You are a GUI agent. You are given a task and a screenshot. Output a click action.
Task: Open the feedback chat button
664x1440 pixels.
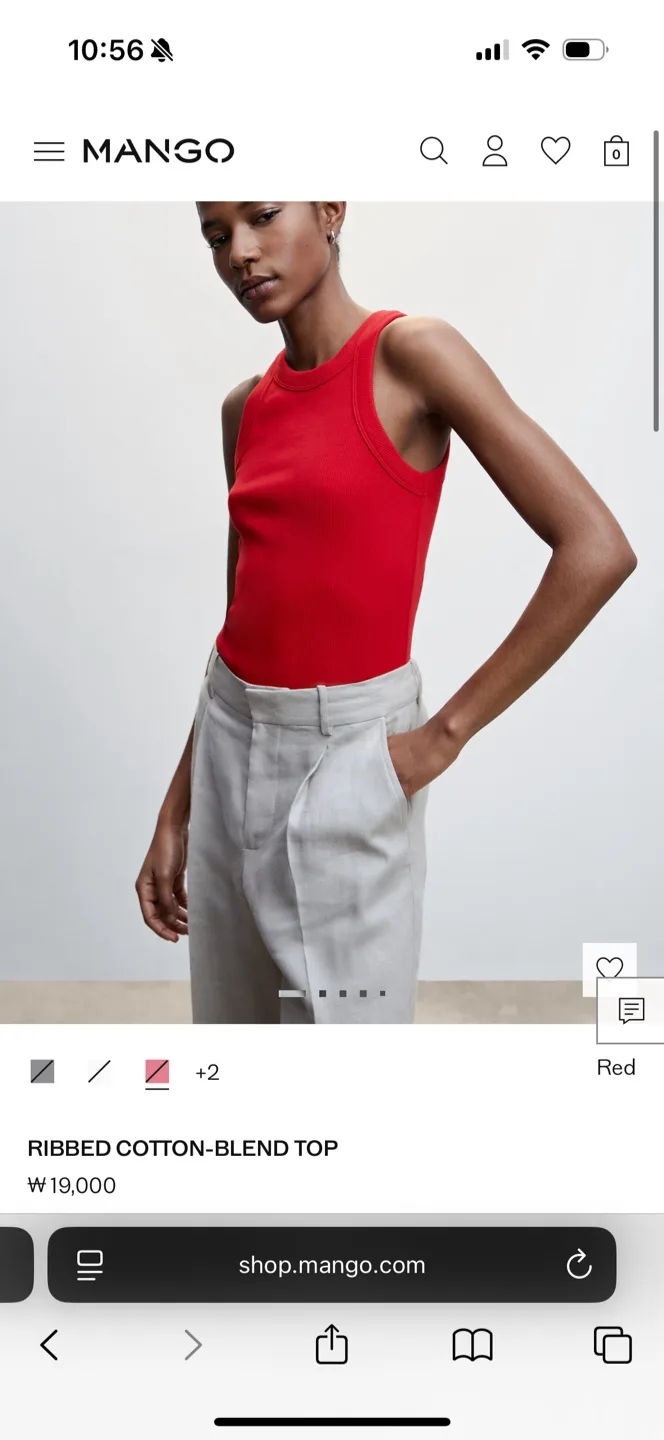pos(631,1011)
